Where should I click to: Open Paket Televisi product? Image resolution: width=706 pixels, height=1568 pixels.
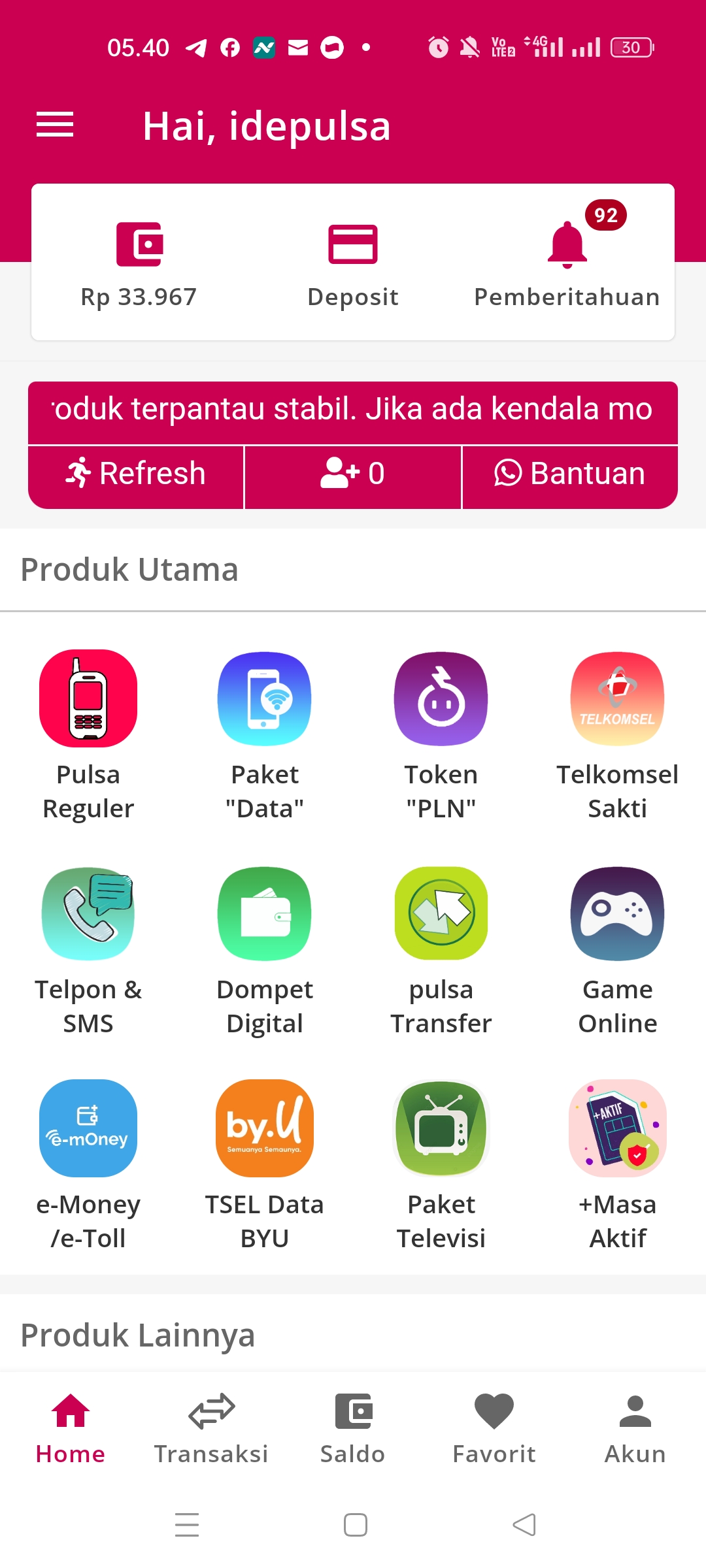pyautogui.click(x=441, y=1128)
